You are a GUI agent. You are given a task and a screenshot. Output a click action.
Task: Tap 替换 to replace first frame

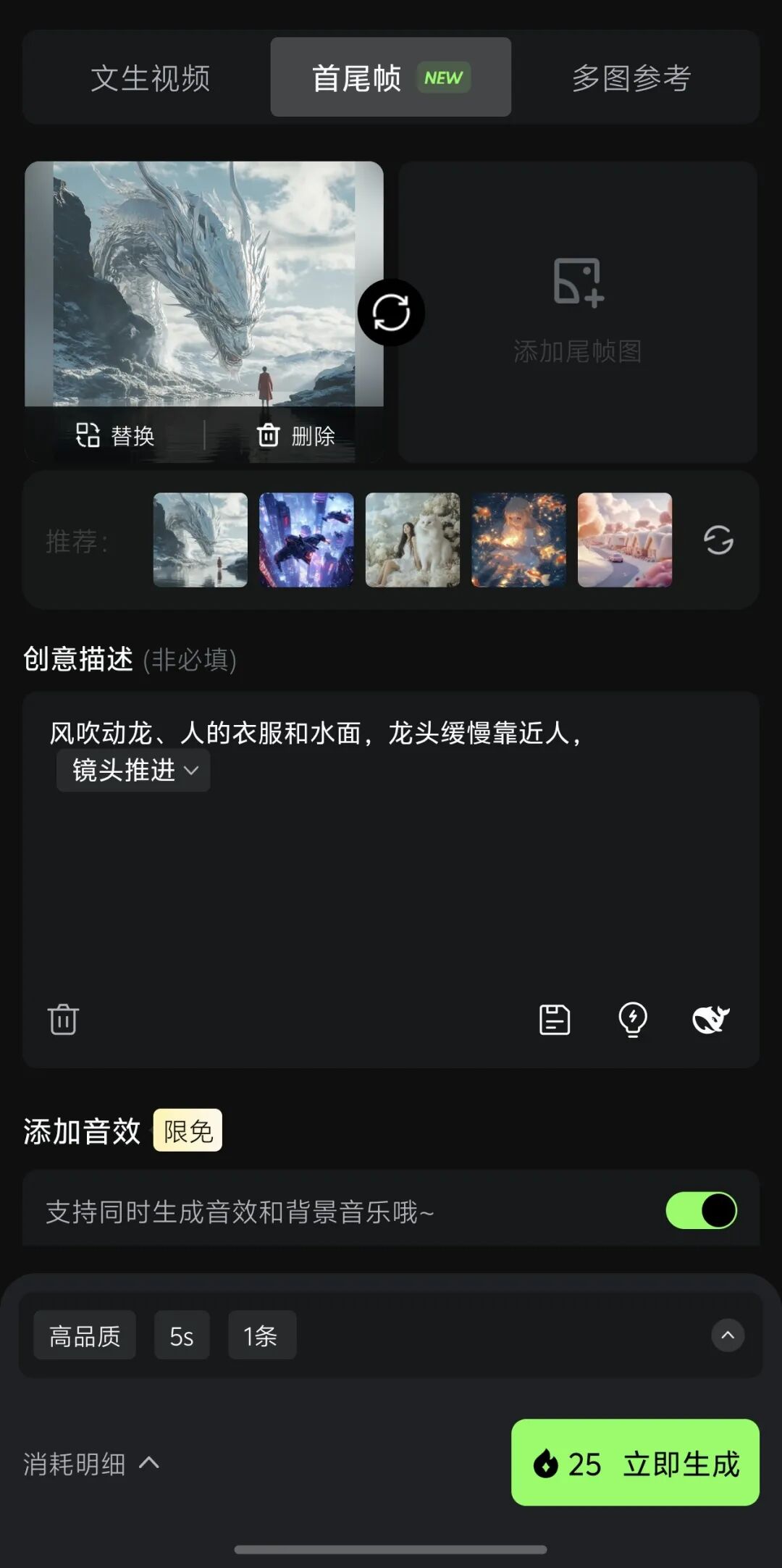pyautogui.click(x=116, y=435)
